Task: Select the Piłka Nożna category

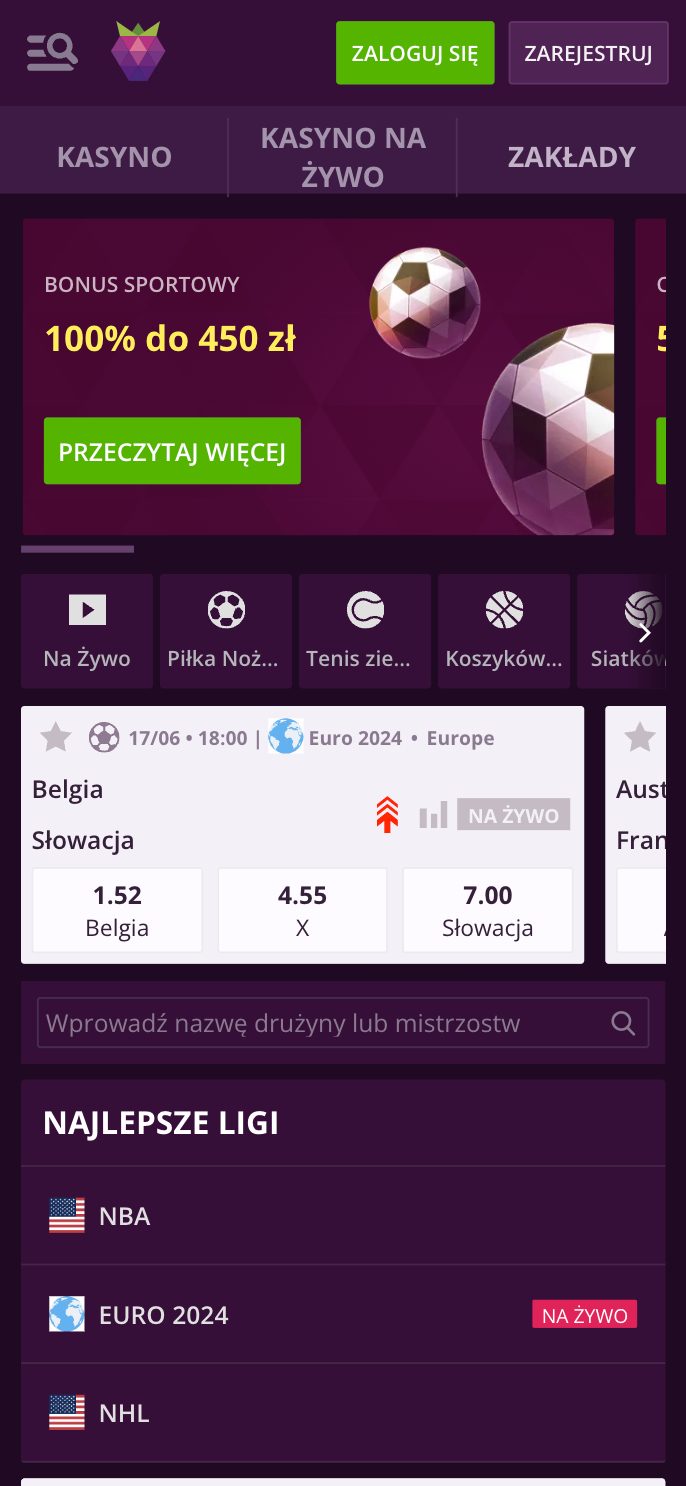Action: 226,631
